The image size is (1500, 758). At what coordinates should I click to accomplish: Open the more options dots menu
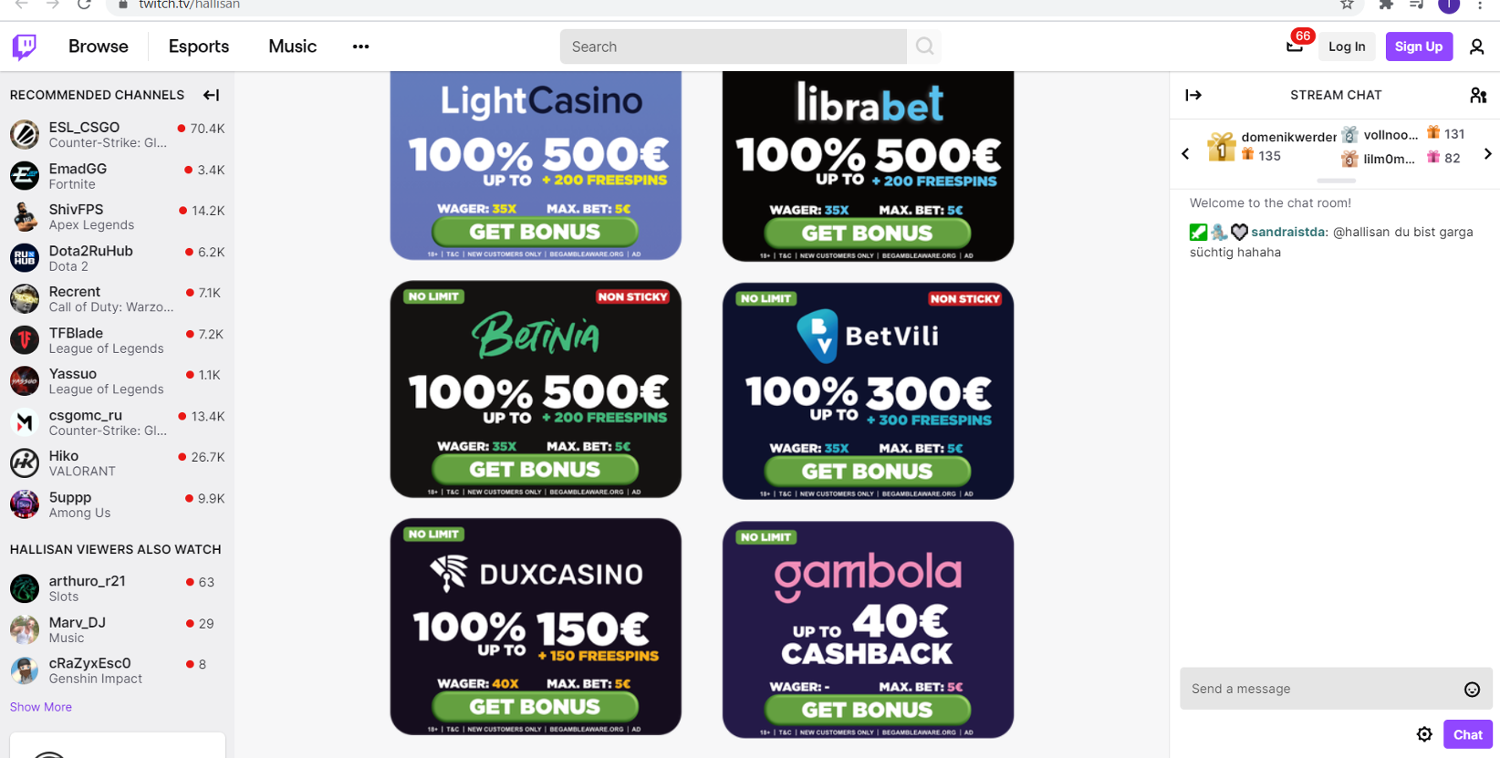(361, 46)
